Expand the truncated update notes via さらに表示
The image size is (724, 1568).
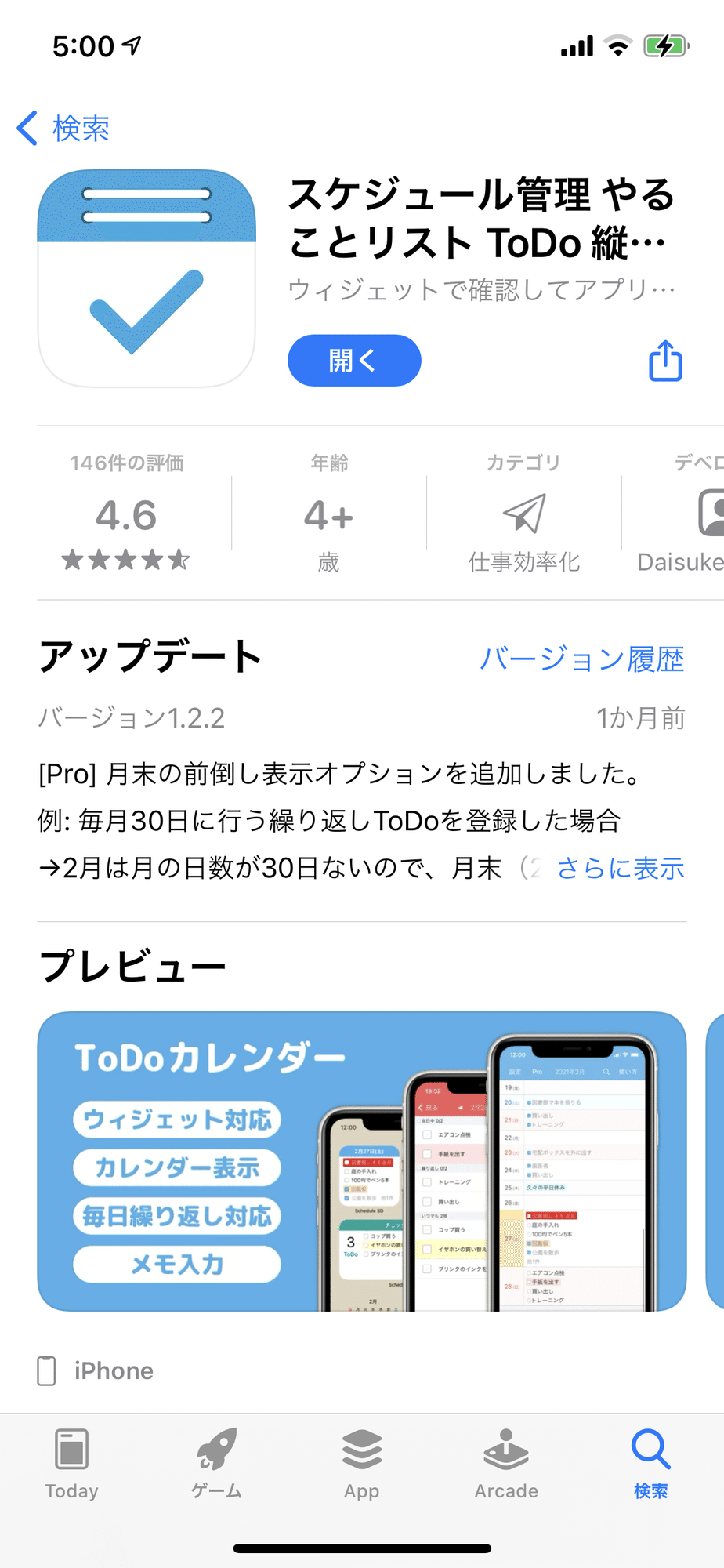620,868
